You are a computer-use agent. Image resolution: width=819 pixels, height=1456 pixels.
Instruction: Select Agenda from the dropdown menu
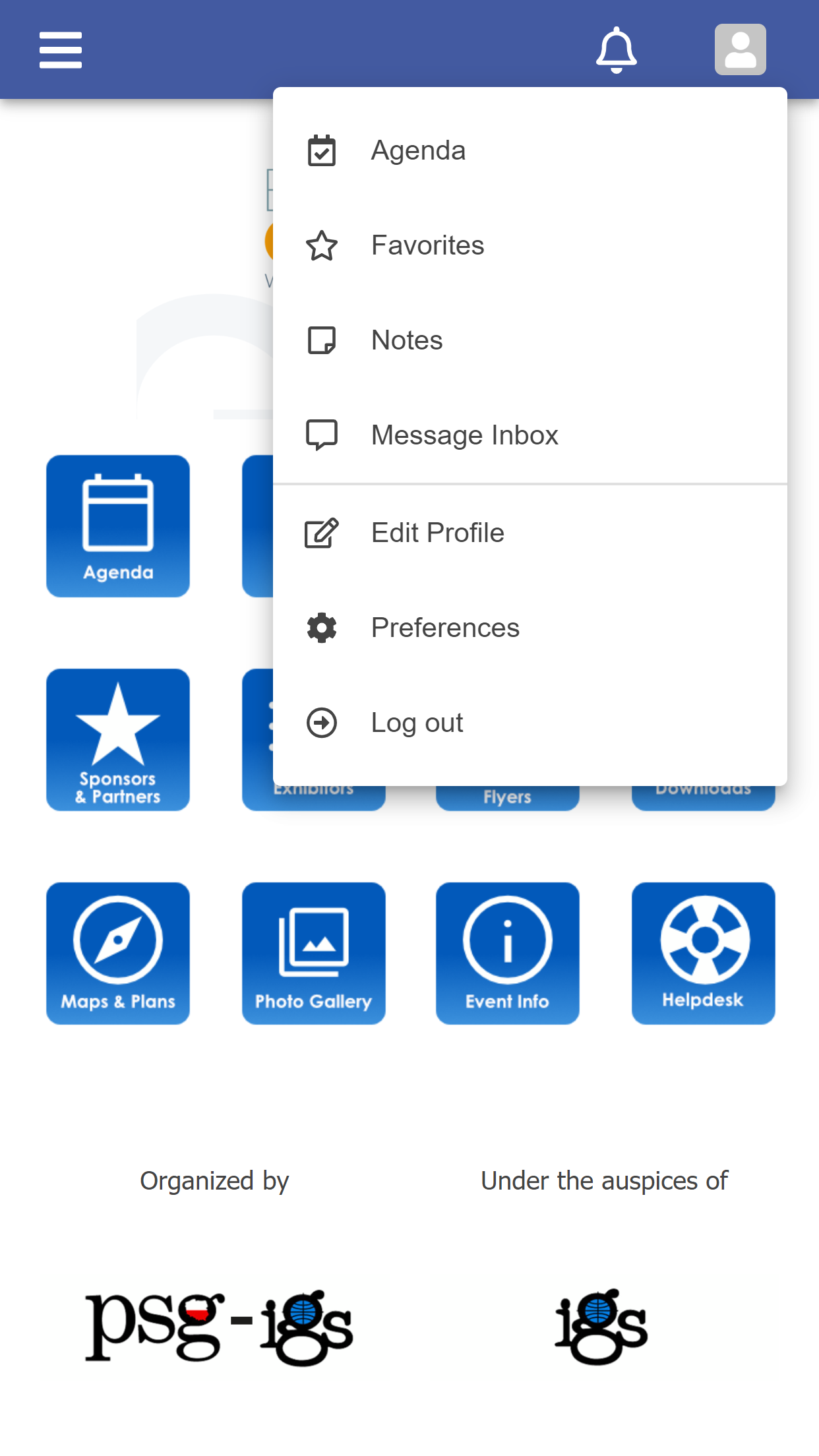(530, 150)
